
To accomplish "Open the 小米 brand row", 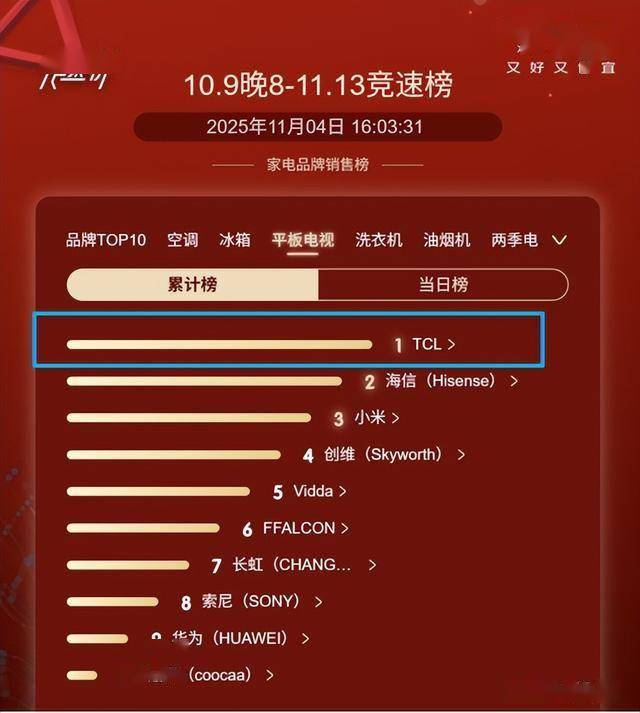I will [x=370, y=418].
